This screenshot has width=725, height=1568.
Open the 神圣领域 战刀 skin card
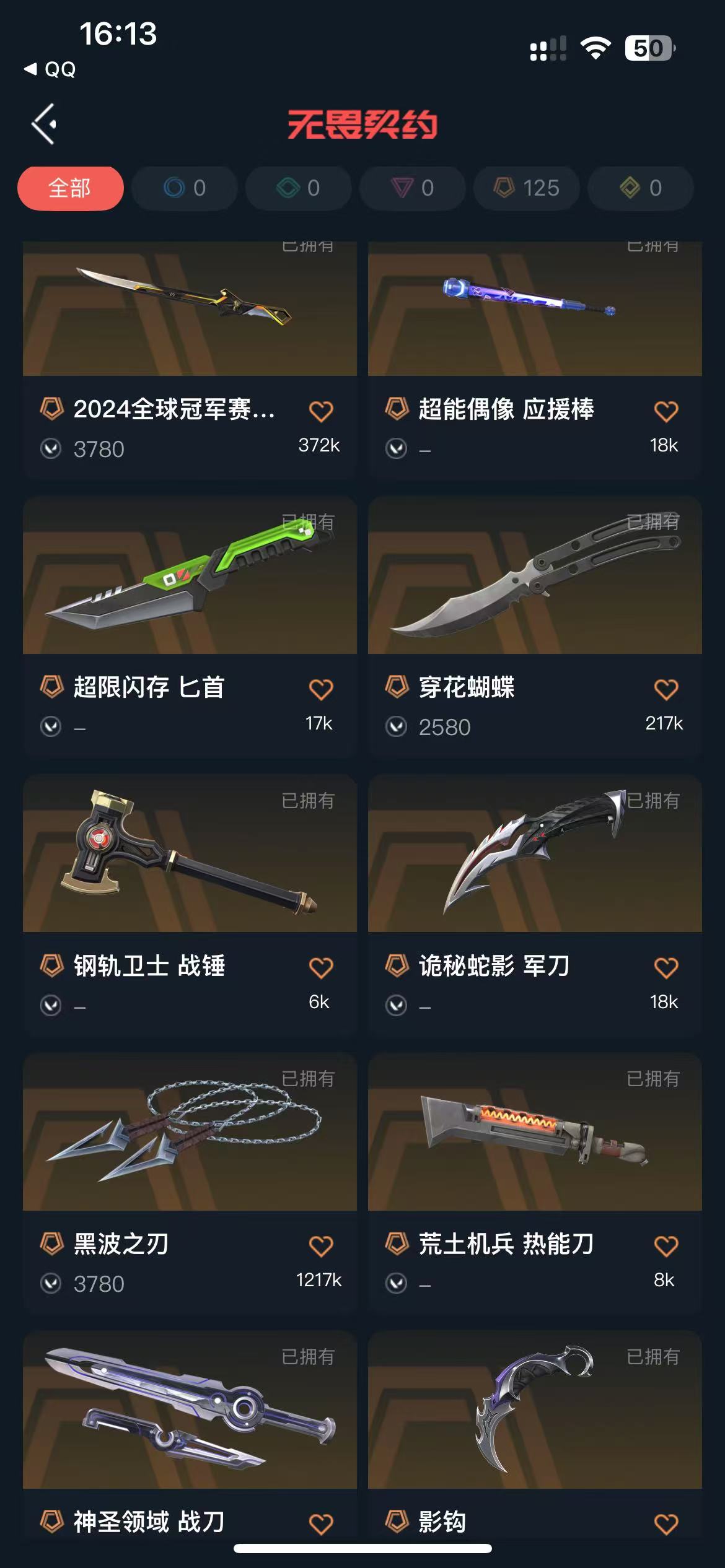[190, 1411]
